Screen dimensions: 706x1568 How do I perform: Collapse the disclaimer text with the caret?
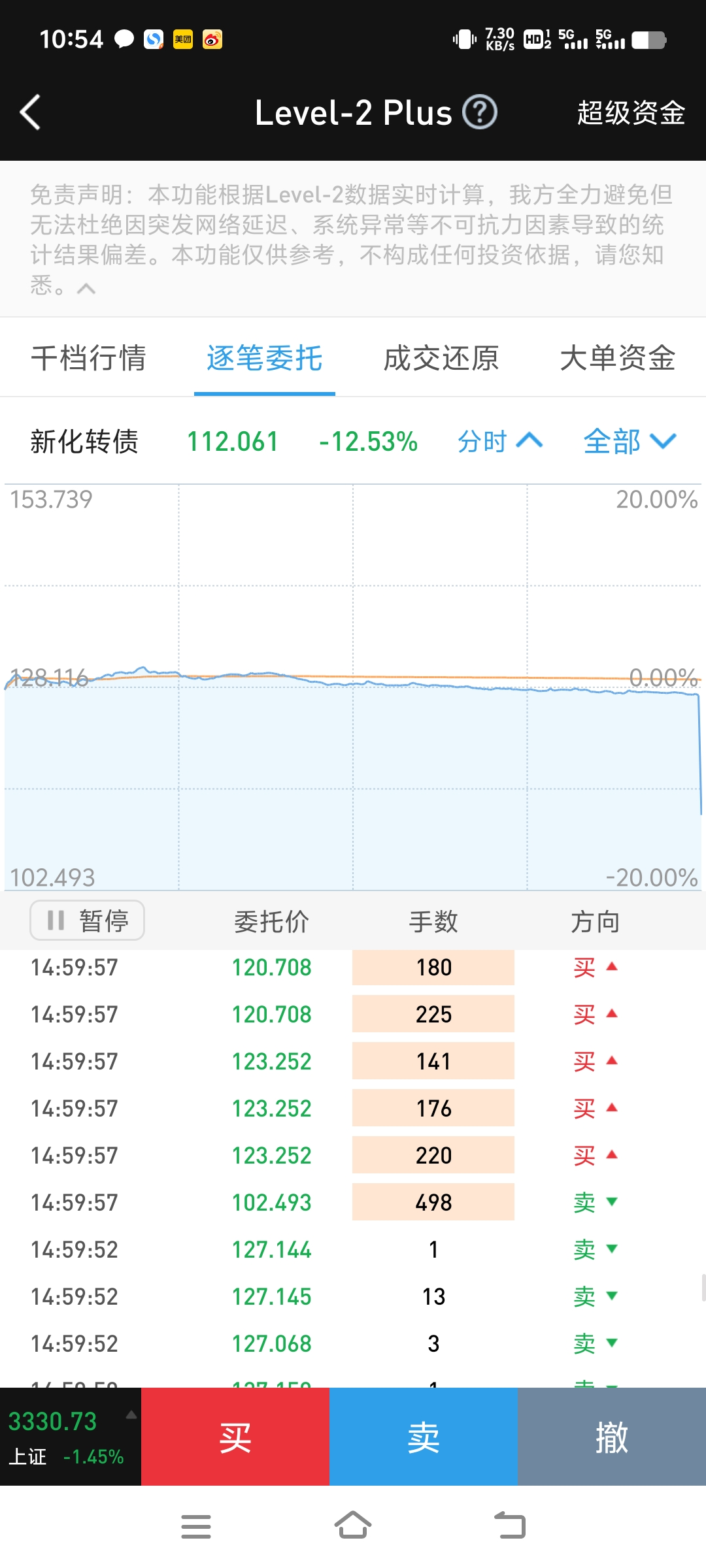86,289
